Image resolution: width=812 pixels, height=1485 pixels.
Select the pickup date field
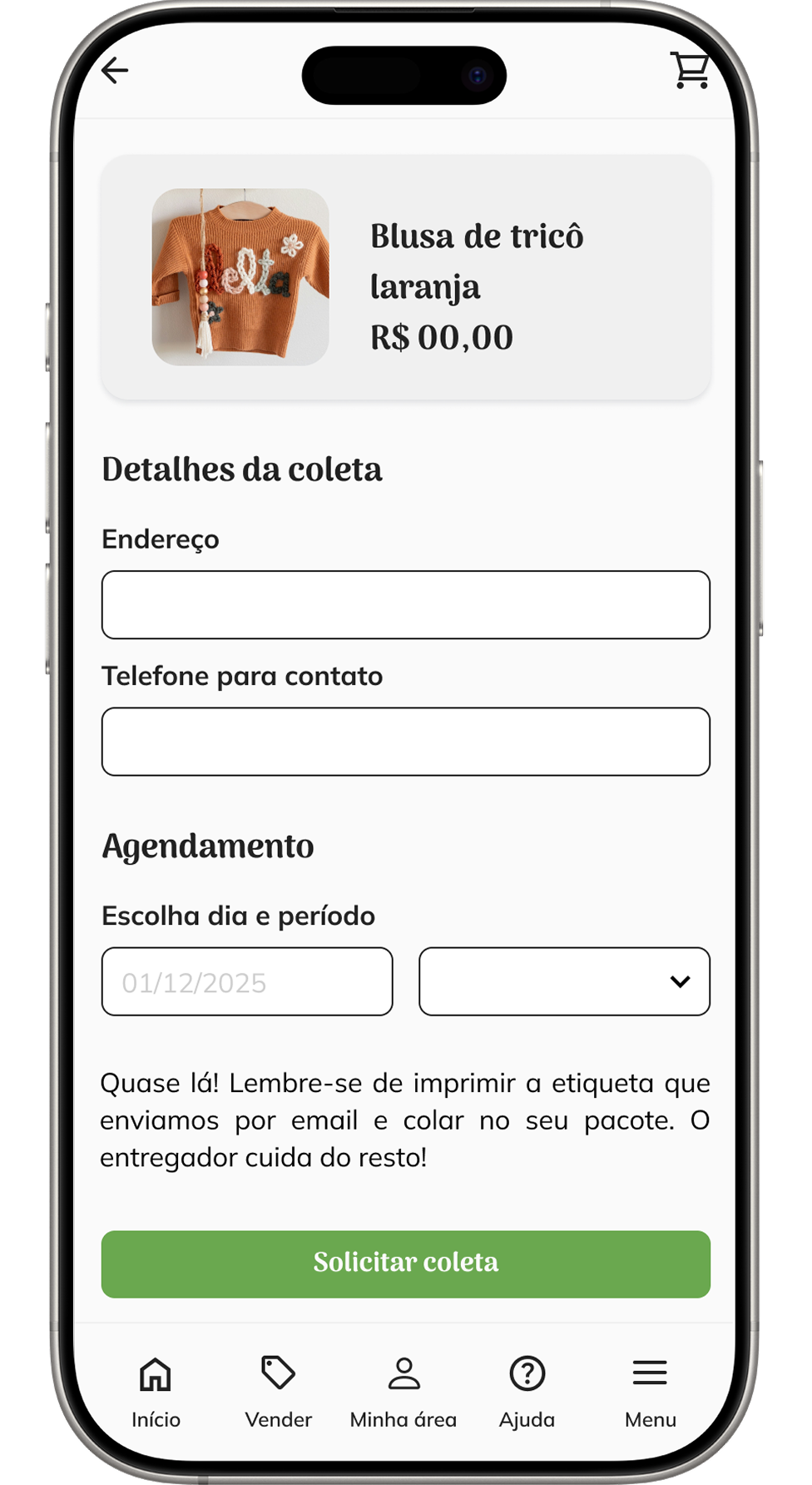coord(246,982)
